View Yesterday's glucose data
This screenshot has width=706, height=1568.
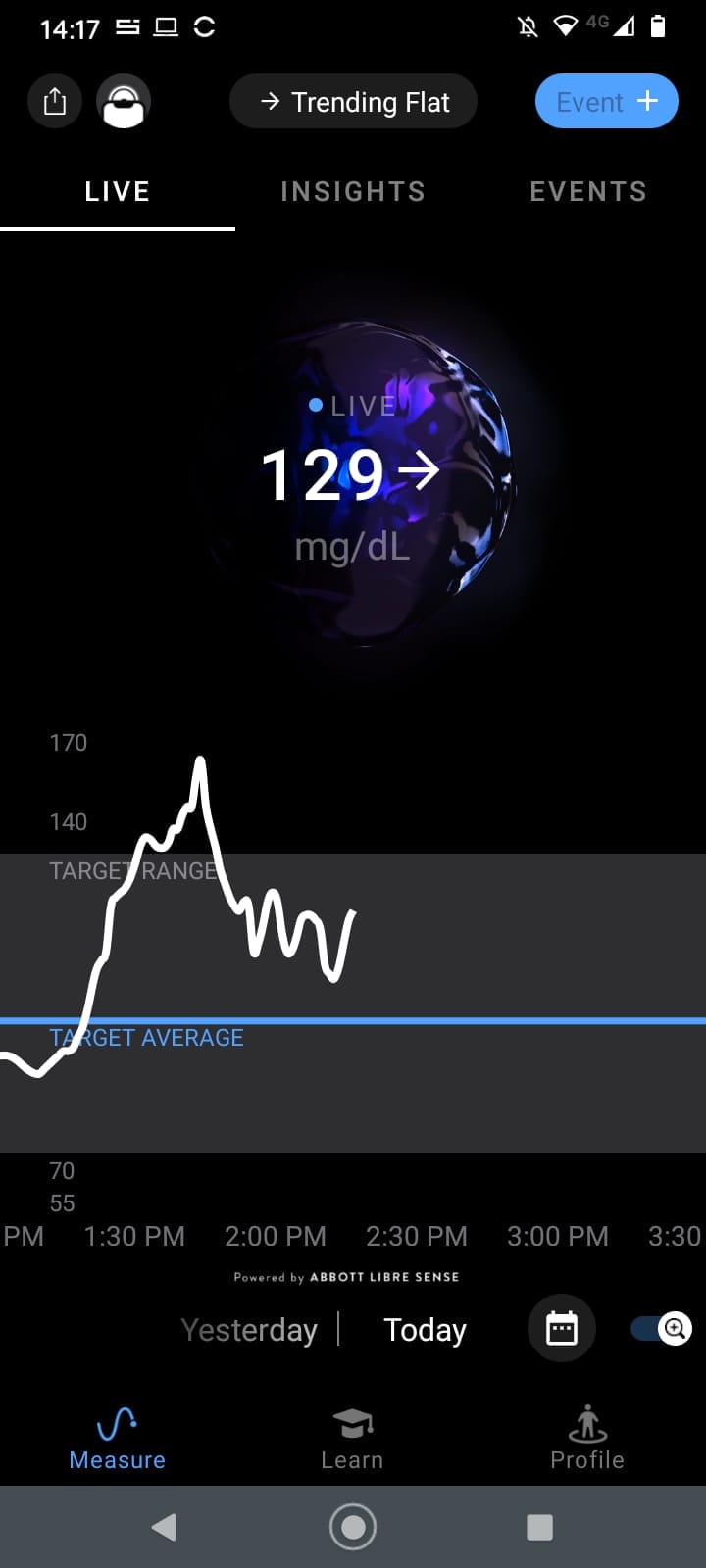[x=249, y=1330]
